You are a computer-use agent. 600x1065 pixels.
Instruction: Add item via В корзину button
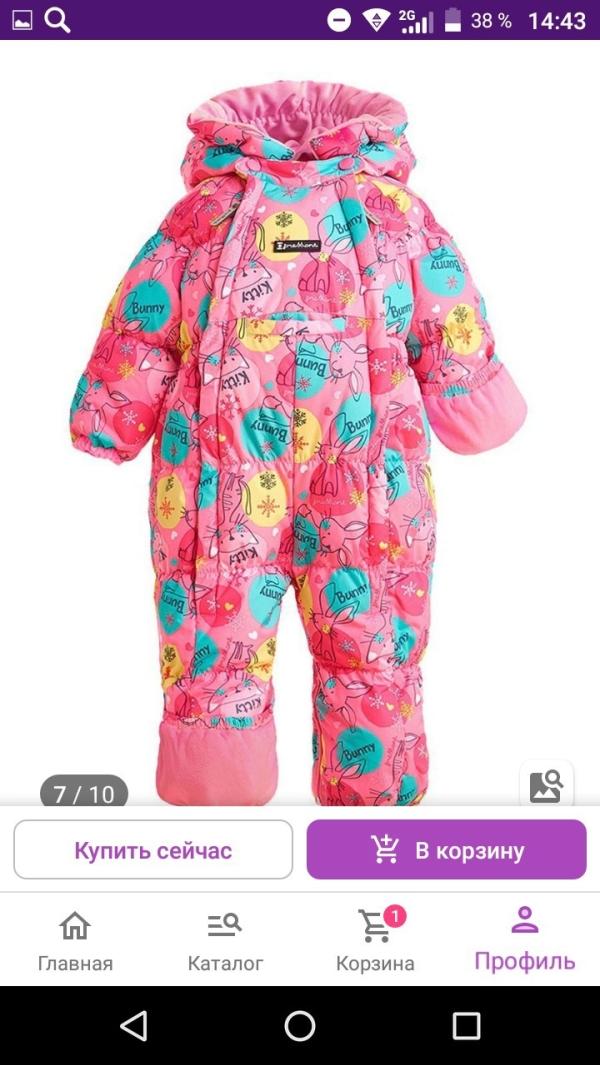(x=446, y=850)
